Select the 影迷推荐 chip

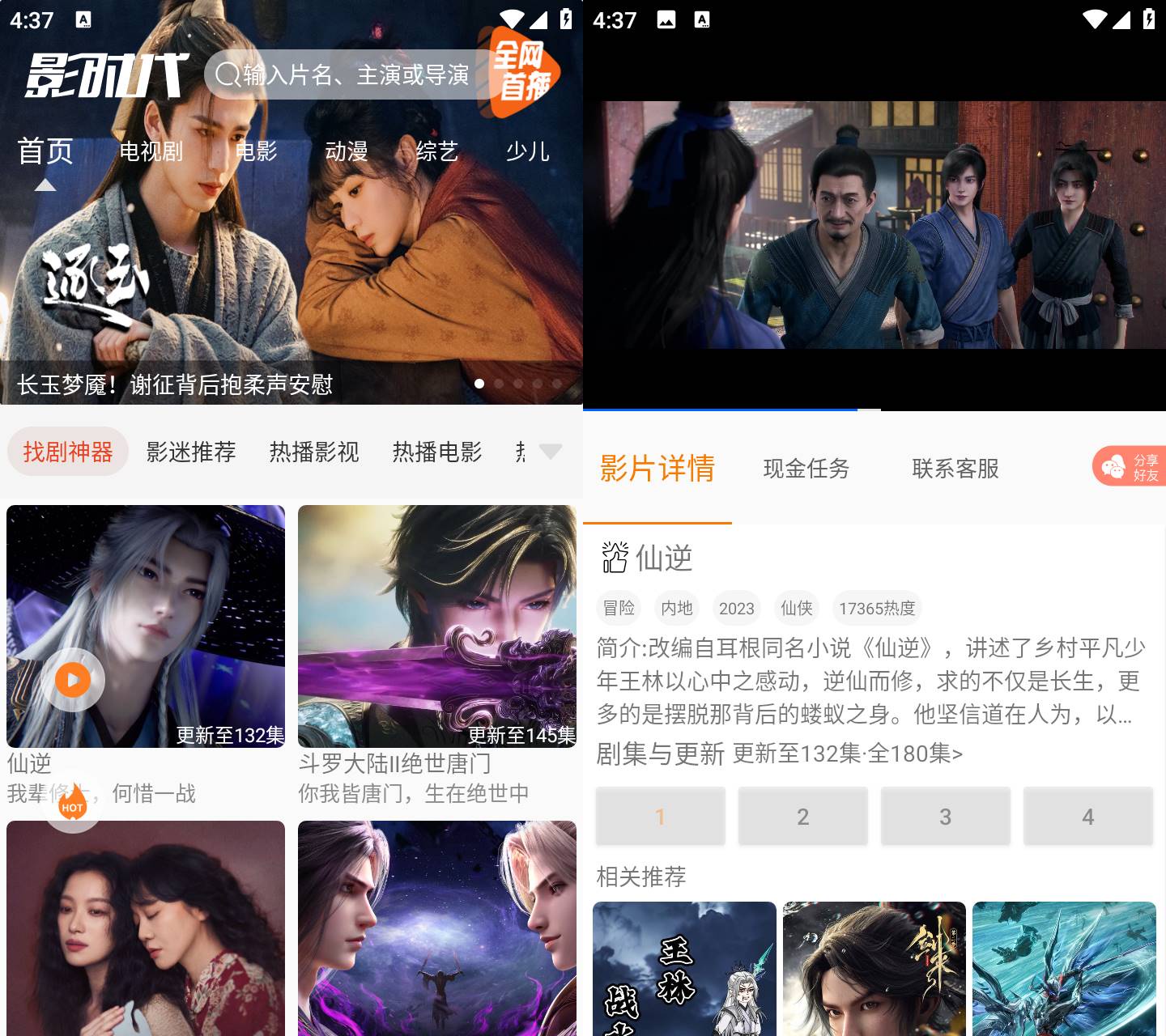(191, 452)
